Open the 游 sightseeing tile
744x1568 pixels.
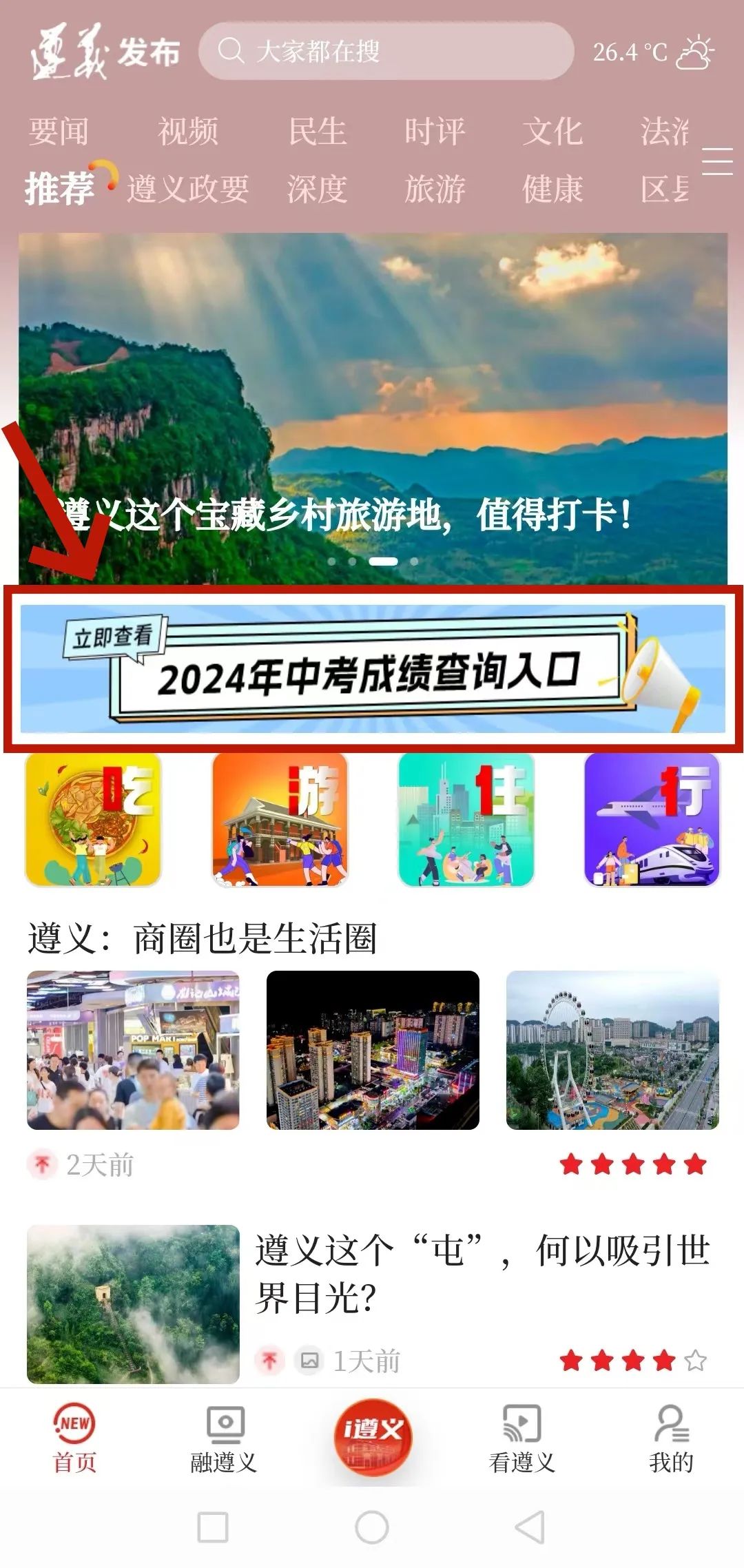tap(280, 819)
